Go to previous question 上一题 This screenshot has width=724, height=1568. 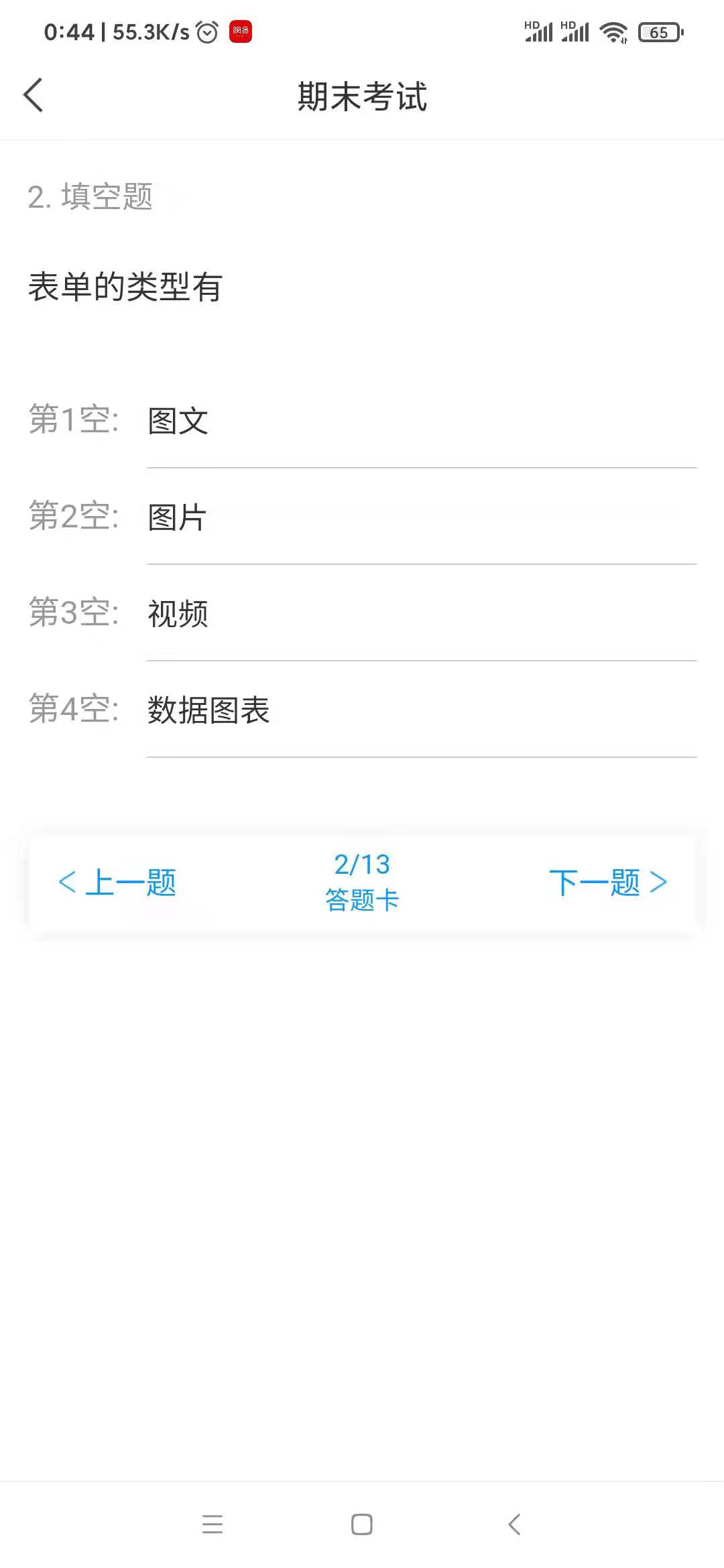tap(117, 883)
